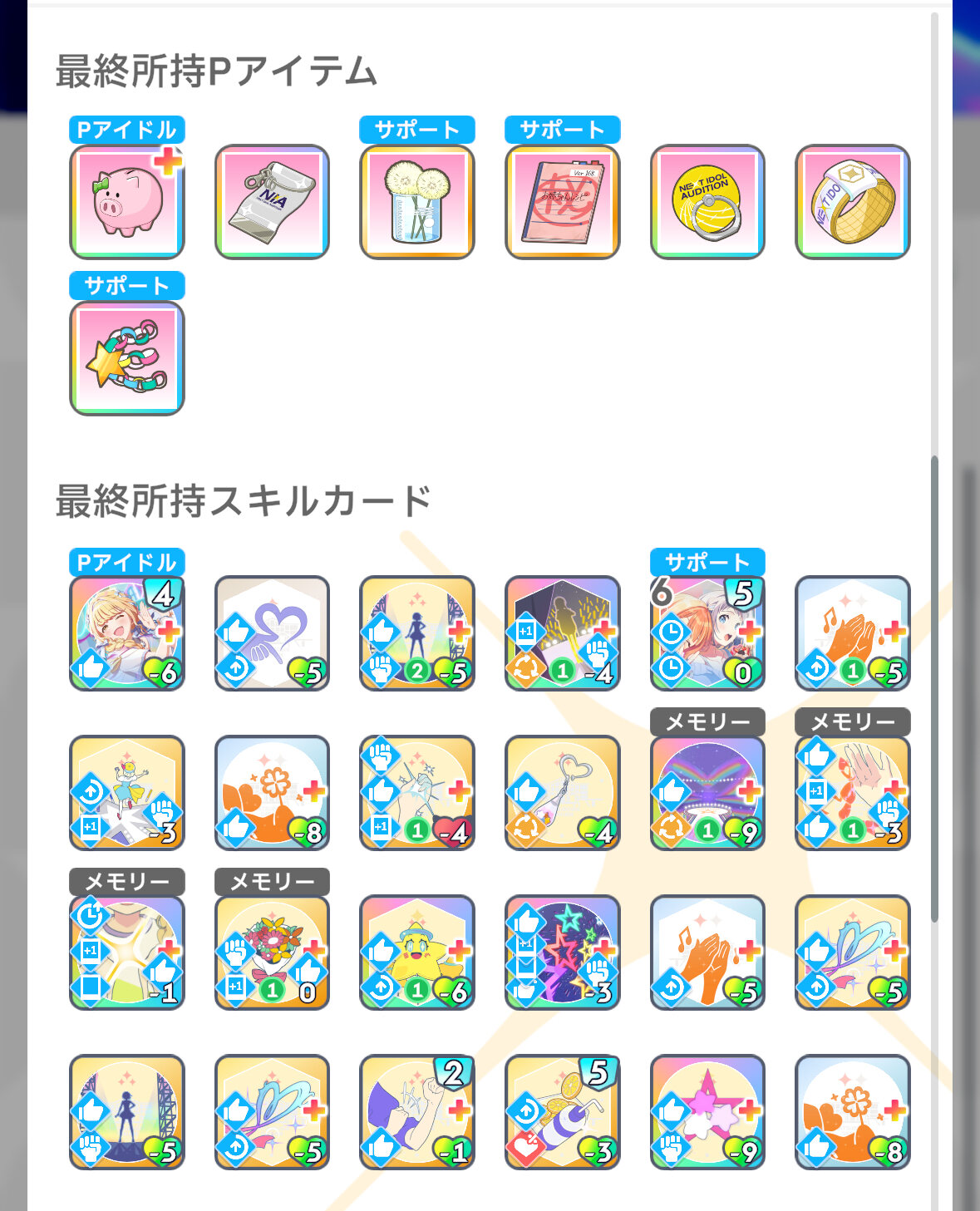The image size is (980, 1211).
Task: View the coin and drink skill card marked 5
Action: [x=562, y=1112]
